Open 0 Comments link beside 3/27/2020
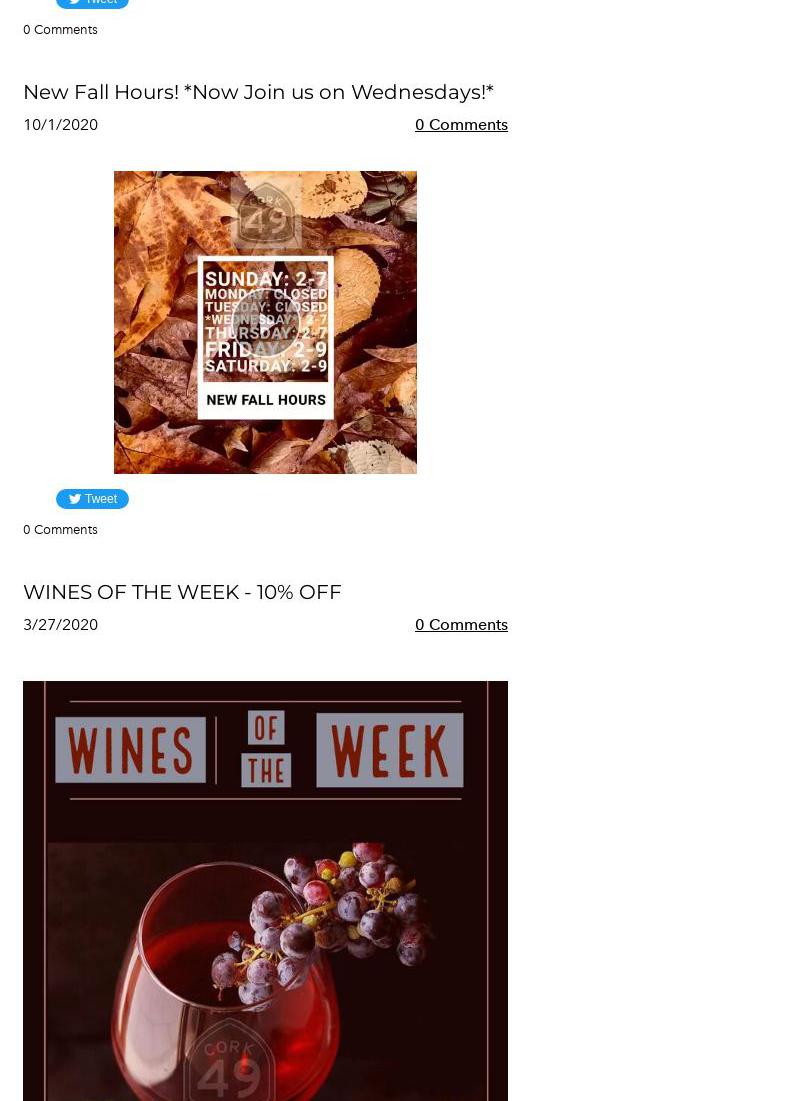785x1101 pixels. point(461,625)
